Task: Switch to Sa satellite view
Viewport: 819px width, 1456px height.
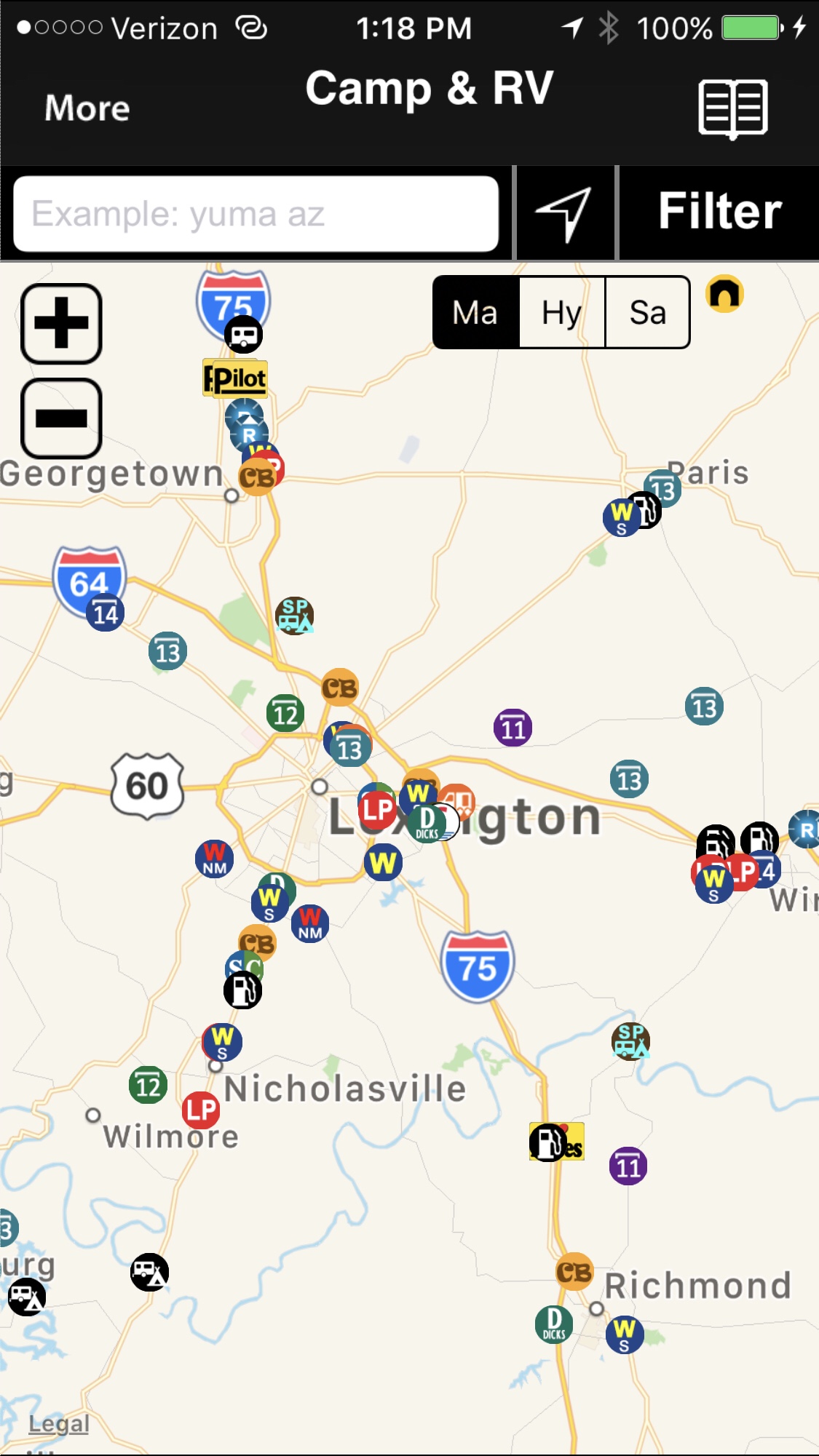Action: 647,313
